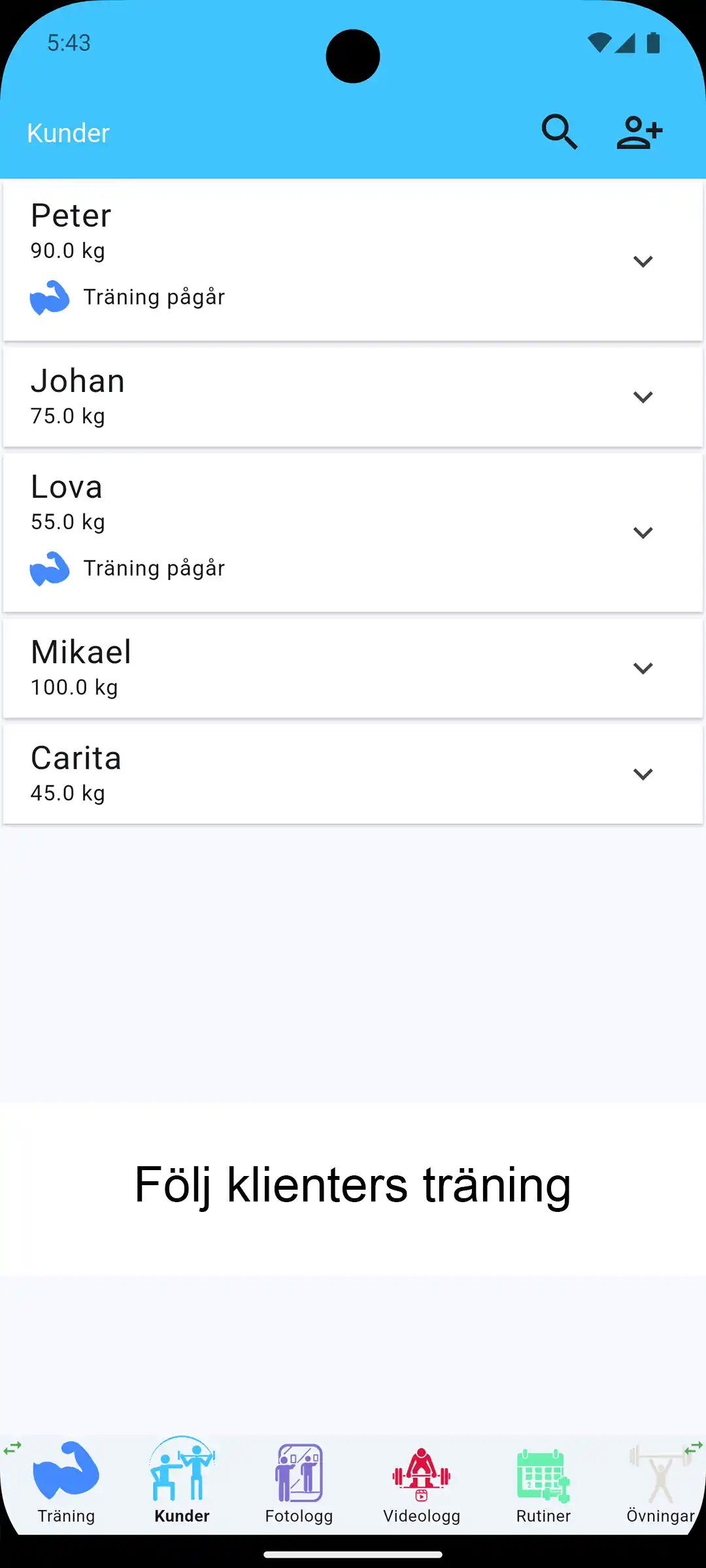Select the Carita 45.0 kg entry
The height and width of the screenshot is (1568, 706).
261,773
